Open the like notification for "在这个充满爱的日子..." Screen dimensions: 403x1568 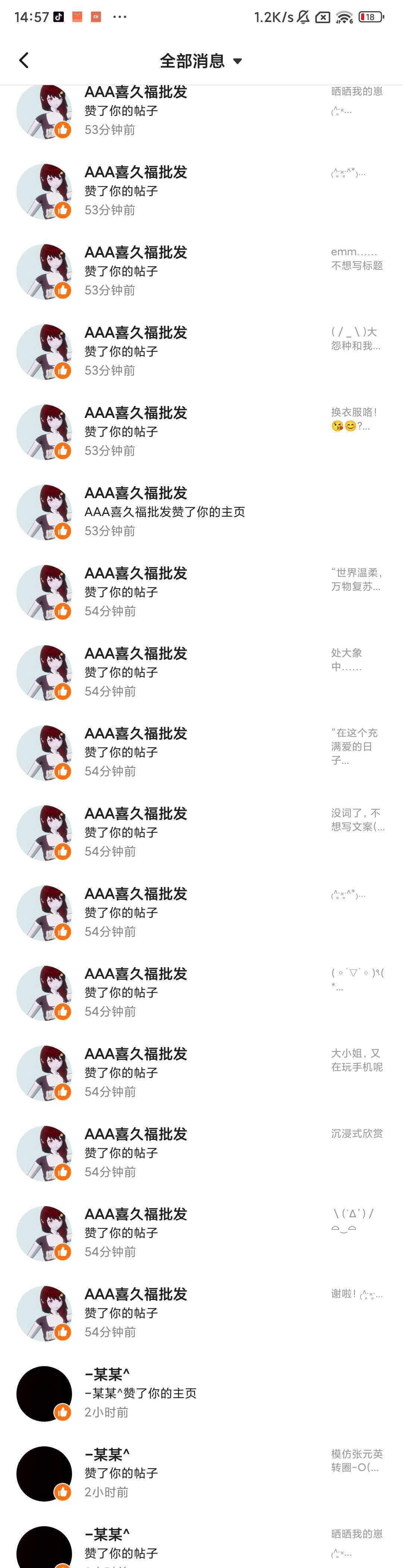(201, 752)
